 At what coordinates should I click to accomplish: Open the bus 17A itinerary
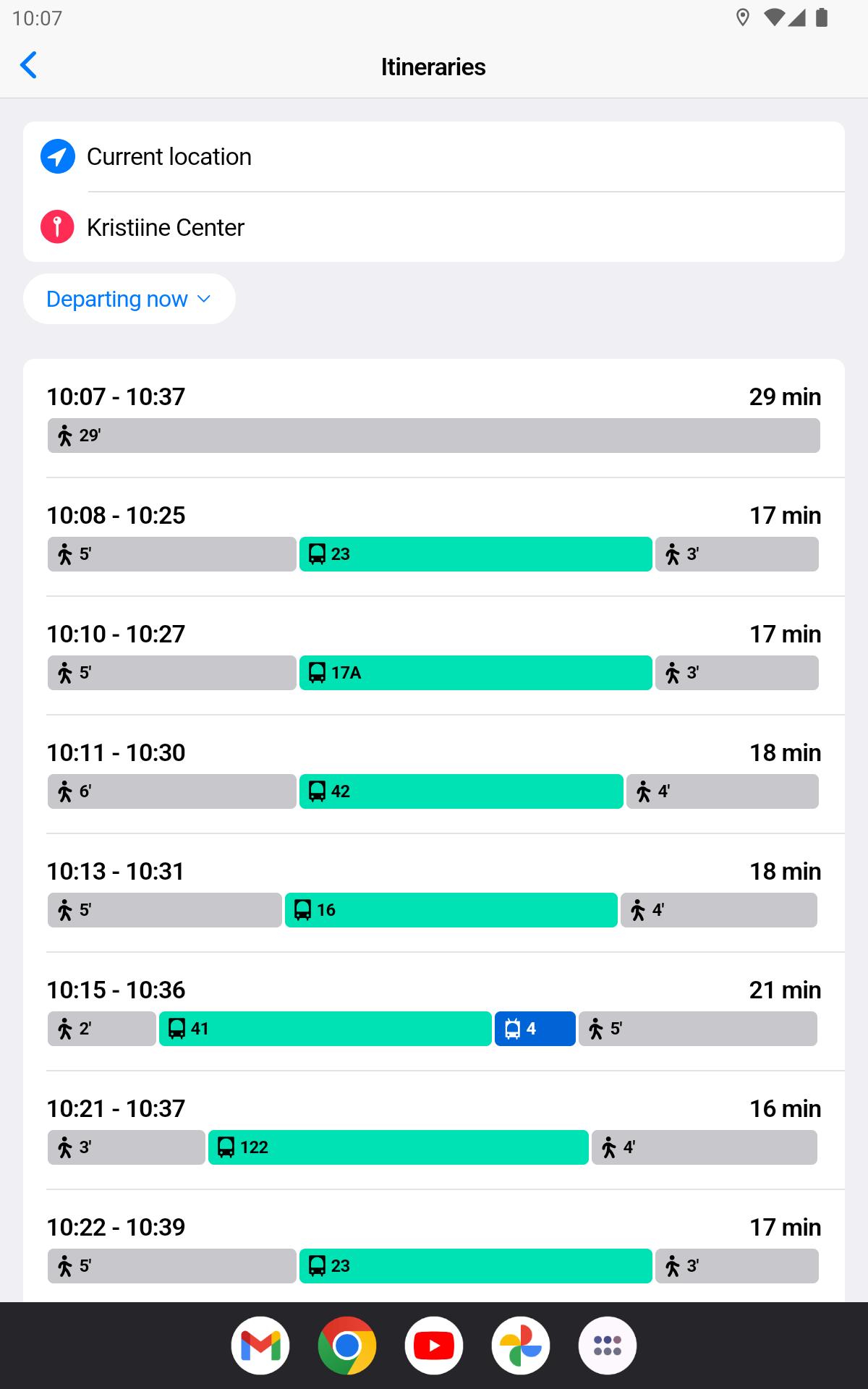click(x=434, y=655)
